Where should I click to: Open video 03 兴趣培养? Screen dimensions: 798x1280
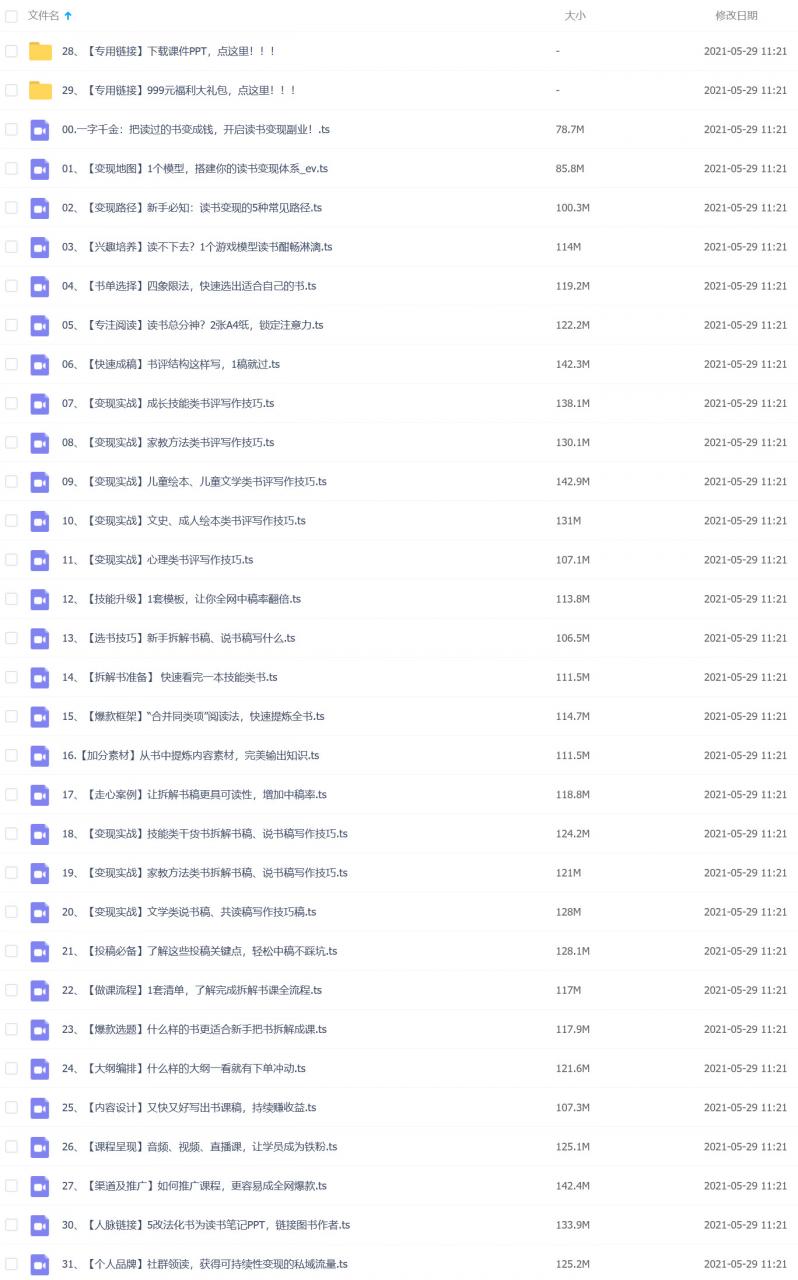(x=197, y=247)
